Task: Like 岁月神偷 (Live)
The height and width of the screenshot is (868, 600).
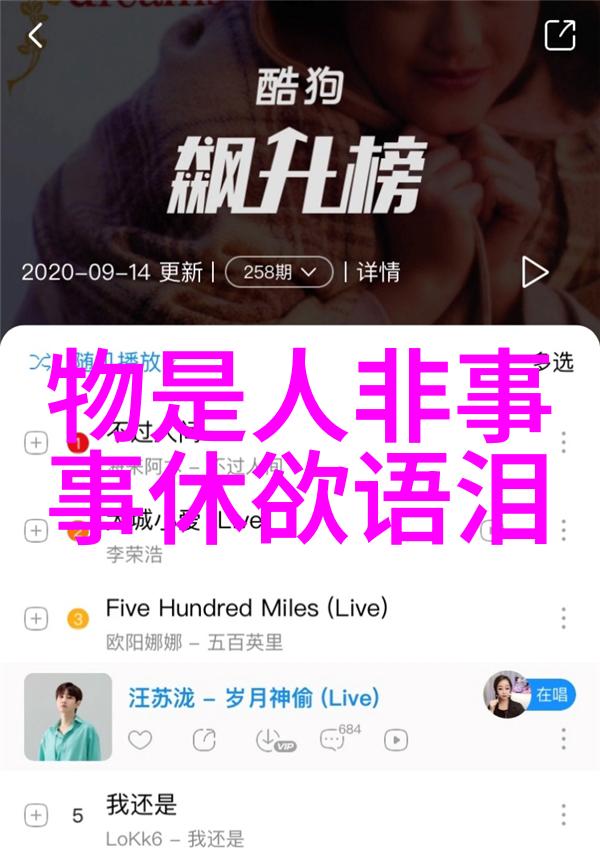Action: click(140, 740)
